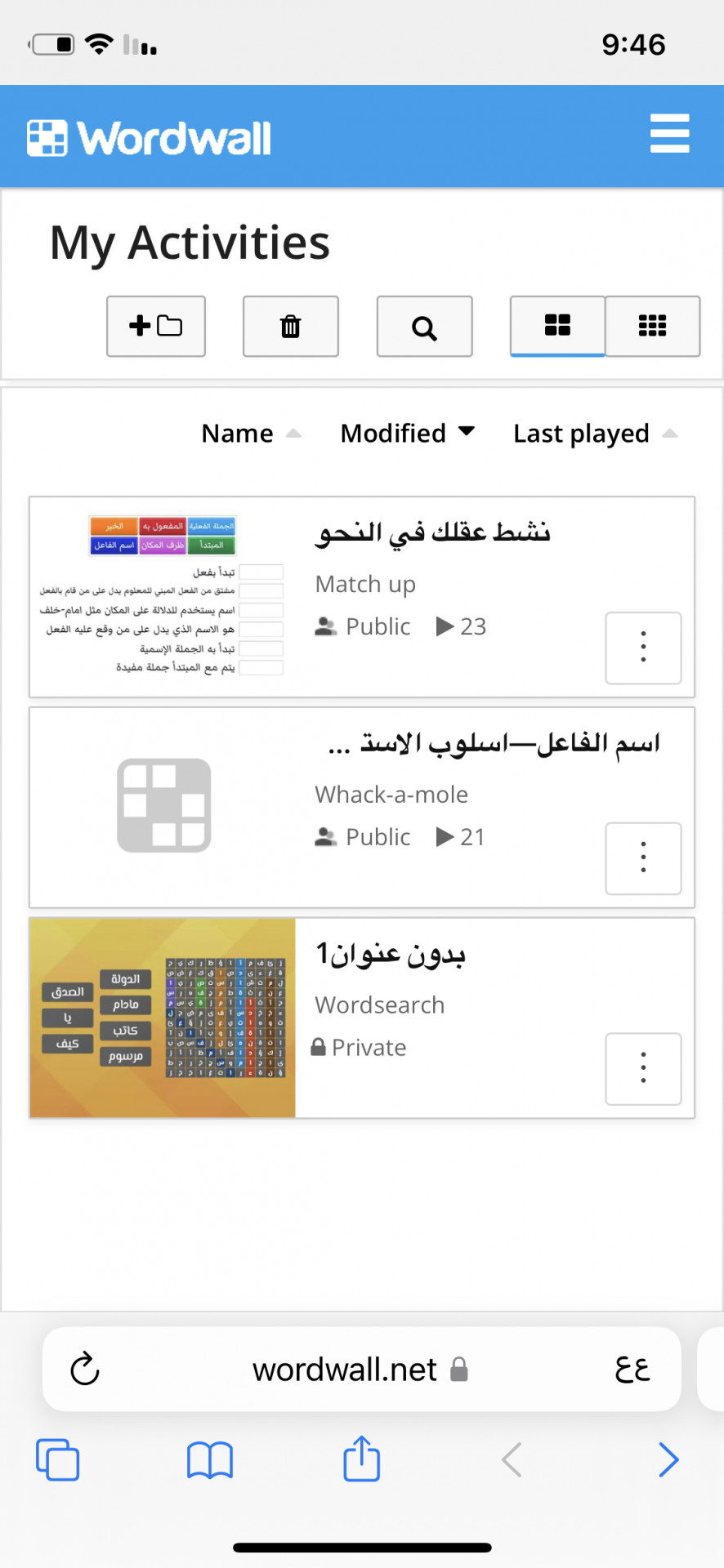
Task: Reload the wordwall.net page
Action: tap(85, 1370)
